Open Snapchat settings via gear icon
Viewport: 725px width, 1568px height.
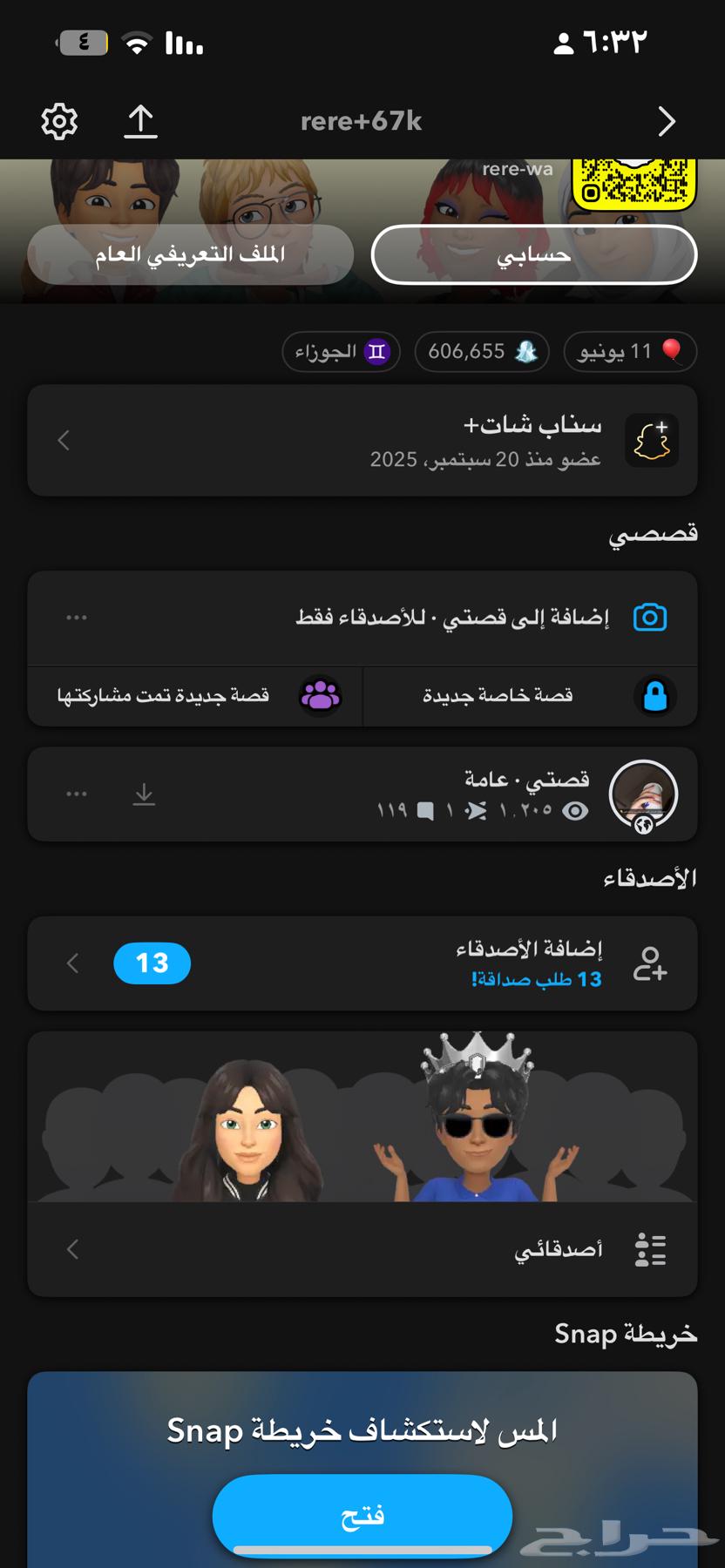(x=58, y=121)
